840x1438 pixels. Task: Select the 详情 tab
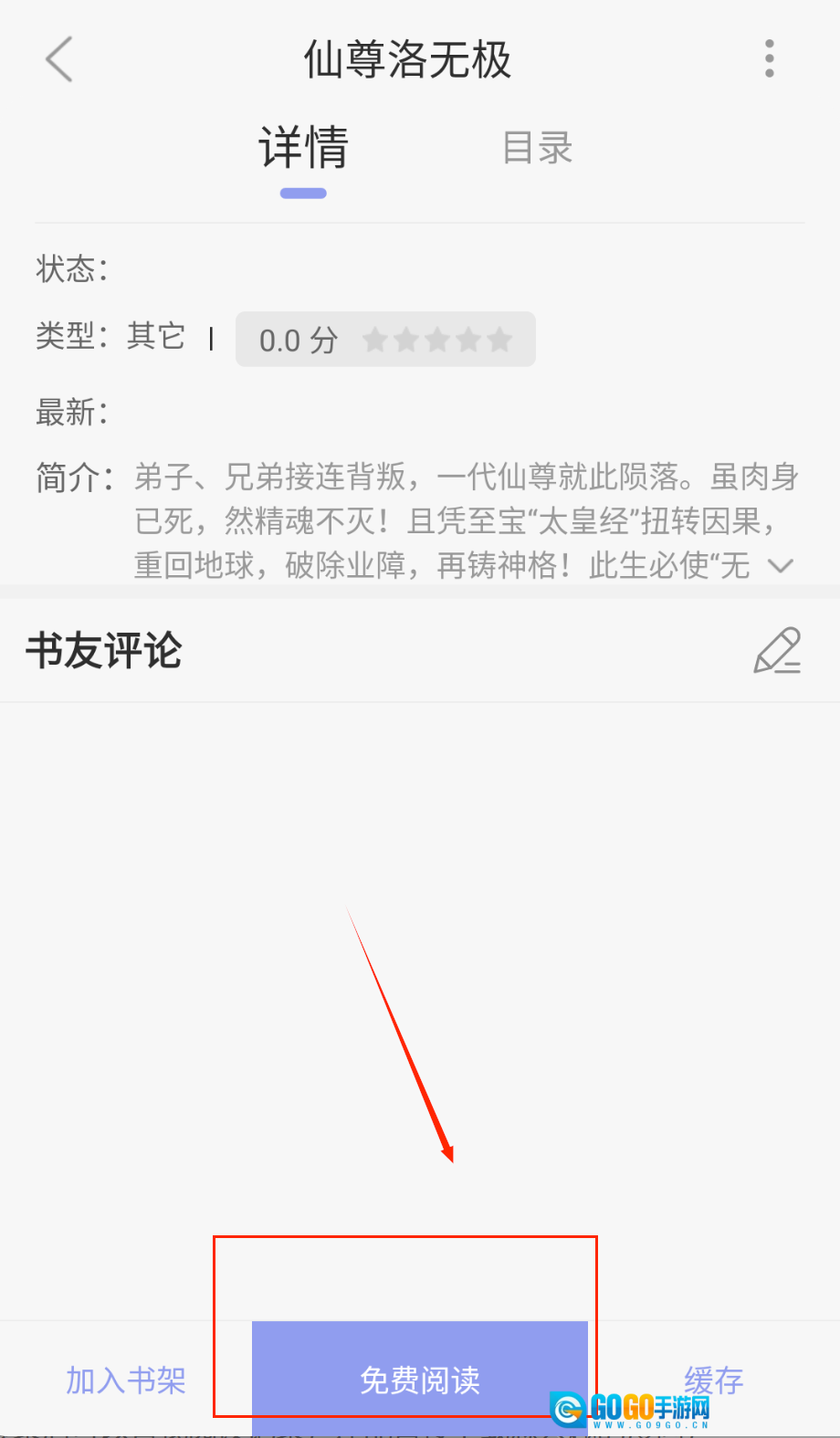(x=303, y=148)
